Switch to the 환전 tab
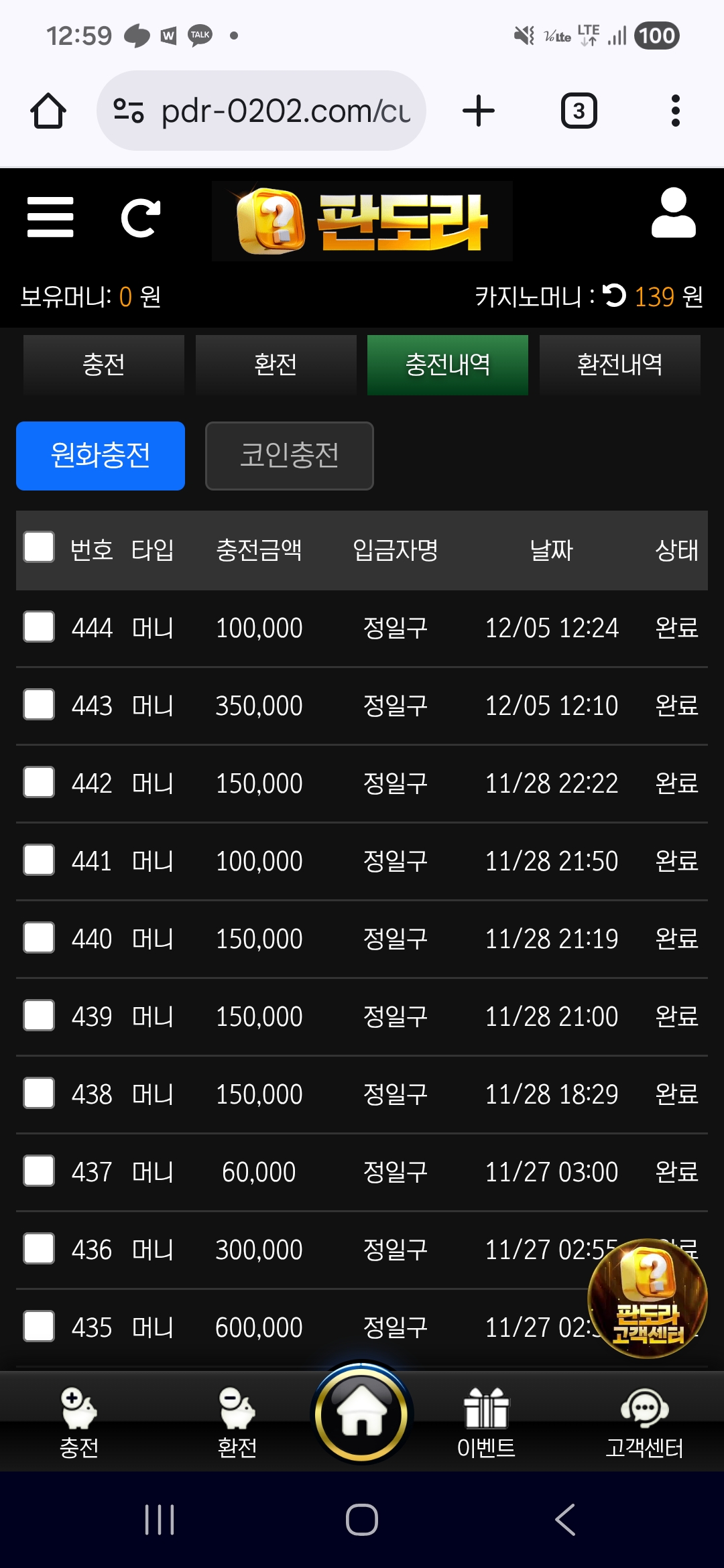This screenshot has width=724, height=1568. (276, 365)
